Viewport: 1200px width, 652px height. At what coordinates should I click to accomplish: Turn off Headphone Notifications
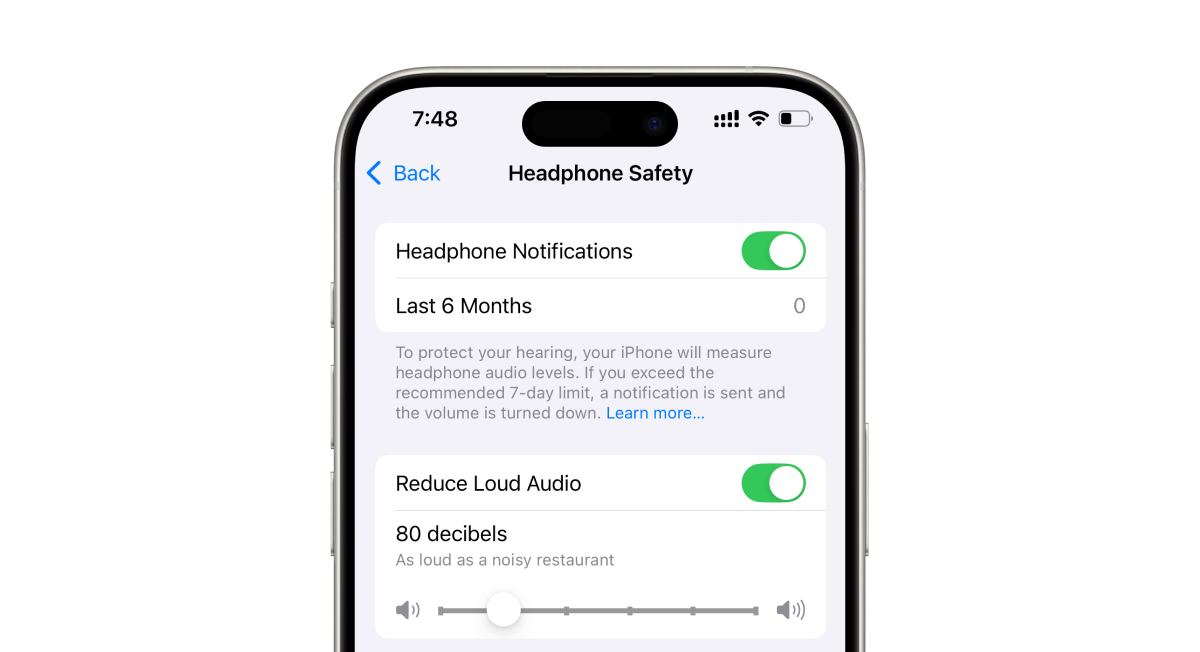pos(773,251)
